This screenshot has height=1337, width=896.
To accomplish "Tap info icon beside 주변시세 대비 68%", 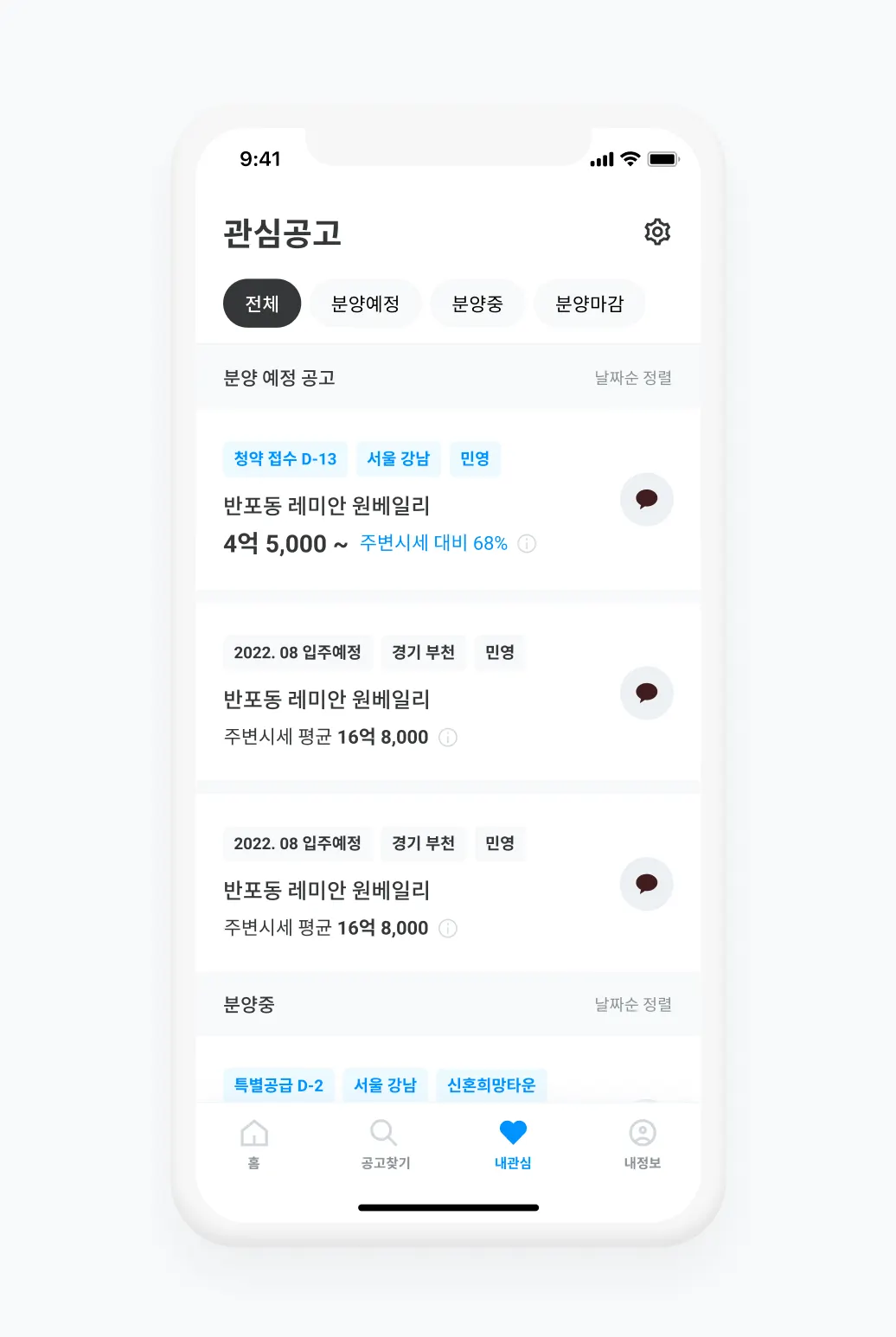I will coord(527,544).
